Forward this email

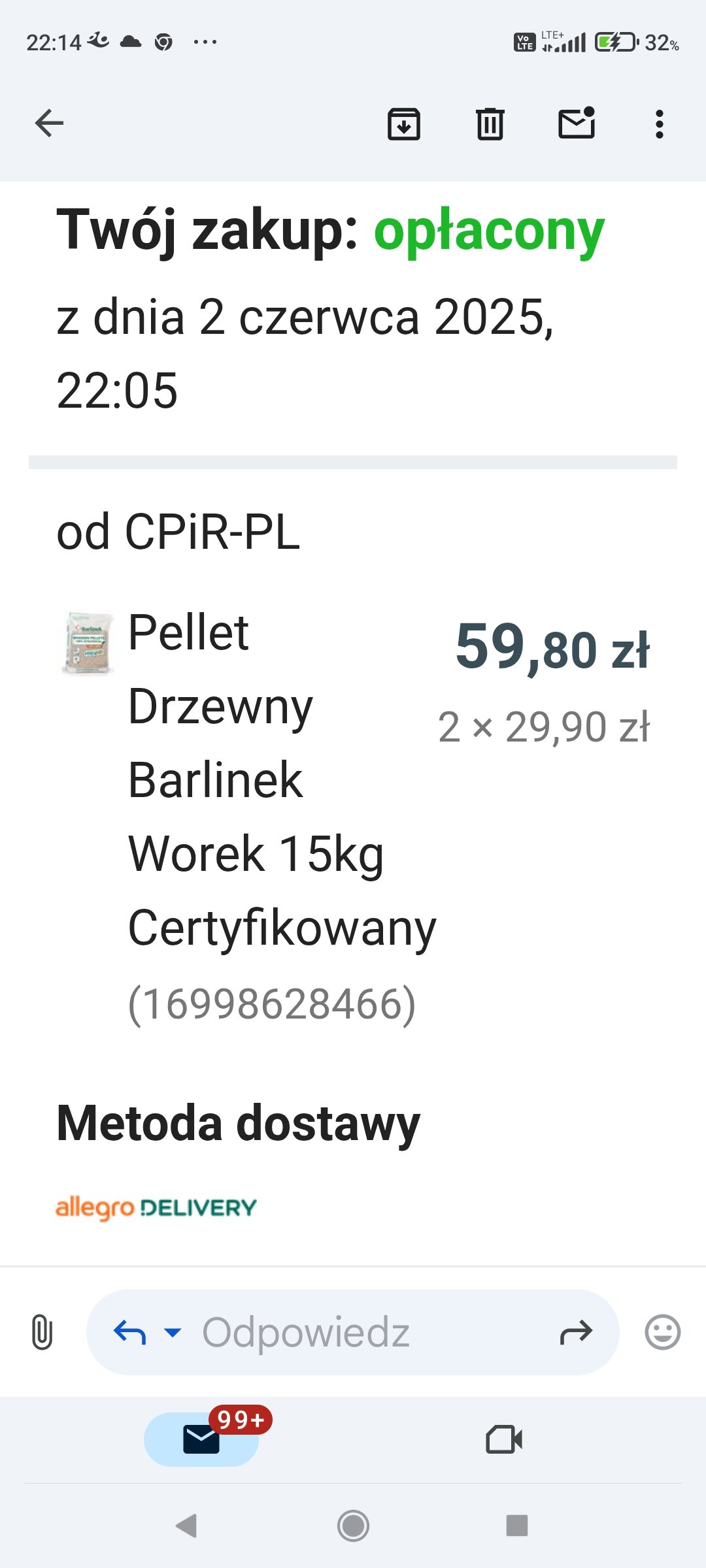click(576, 1332)
